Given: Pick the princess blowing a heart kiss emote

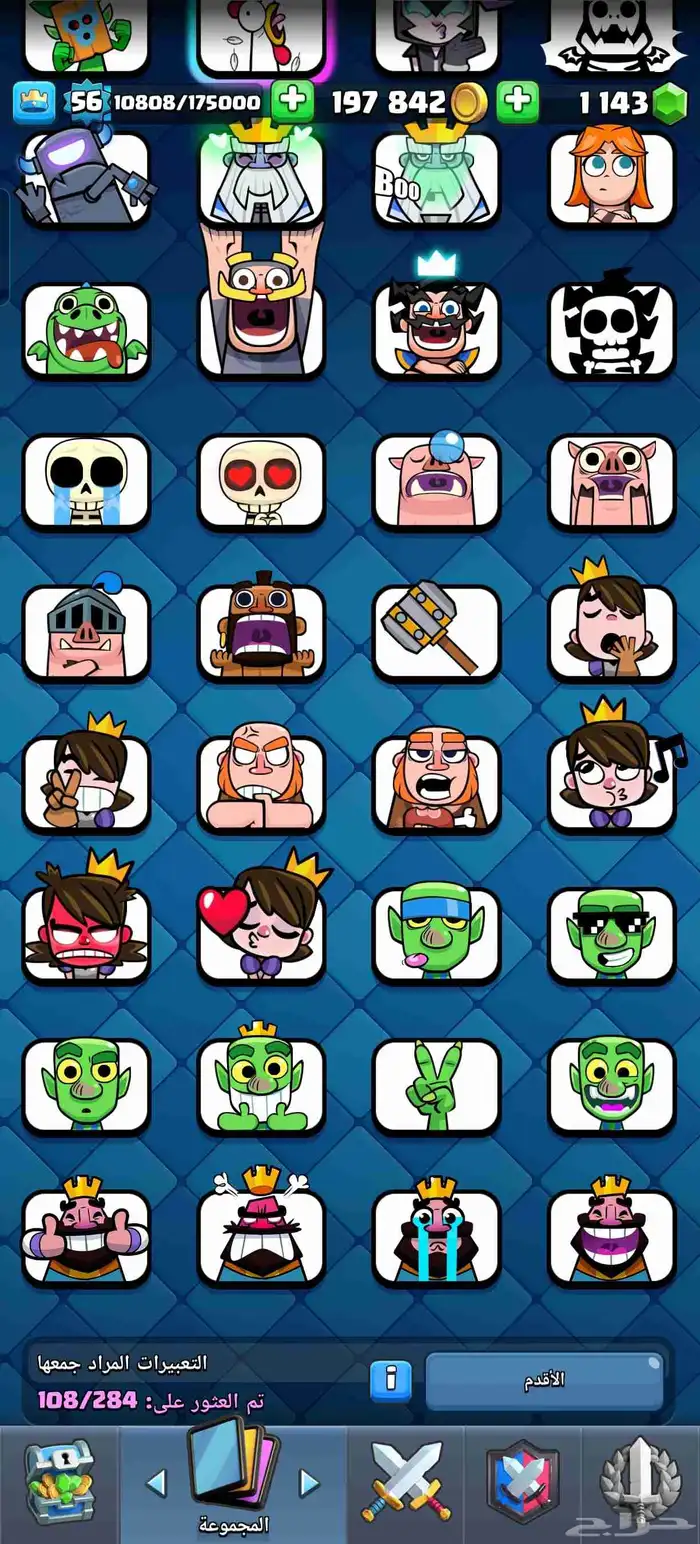Looking at the screenshot, I should pos(261,934).
